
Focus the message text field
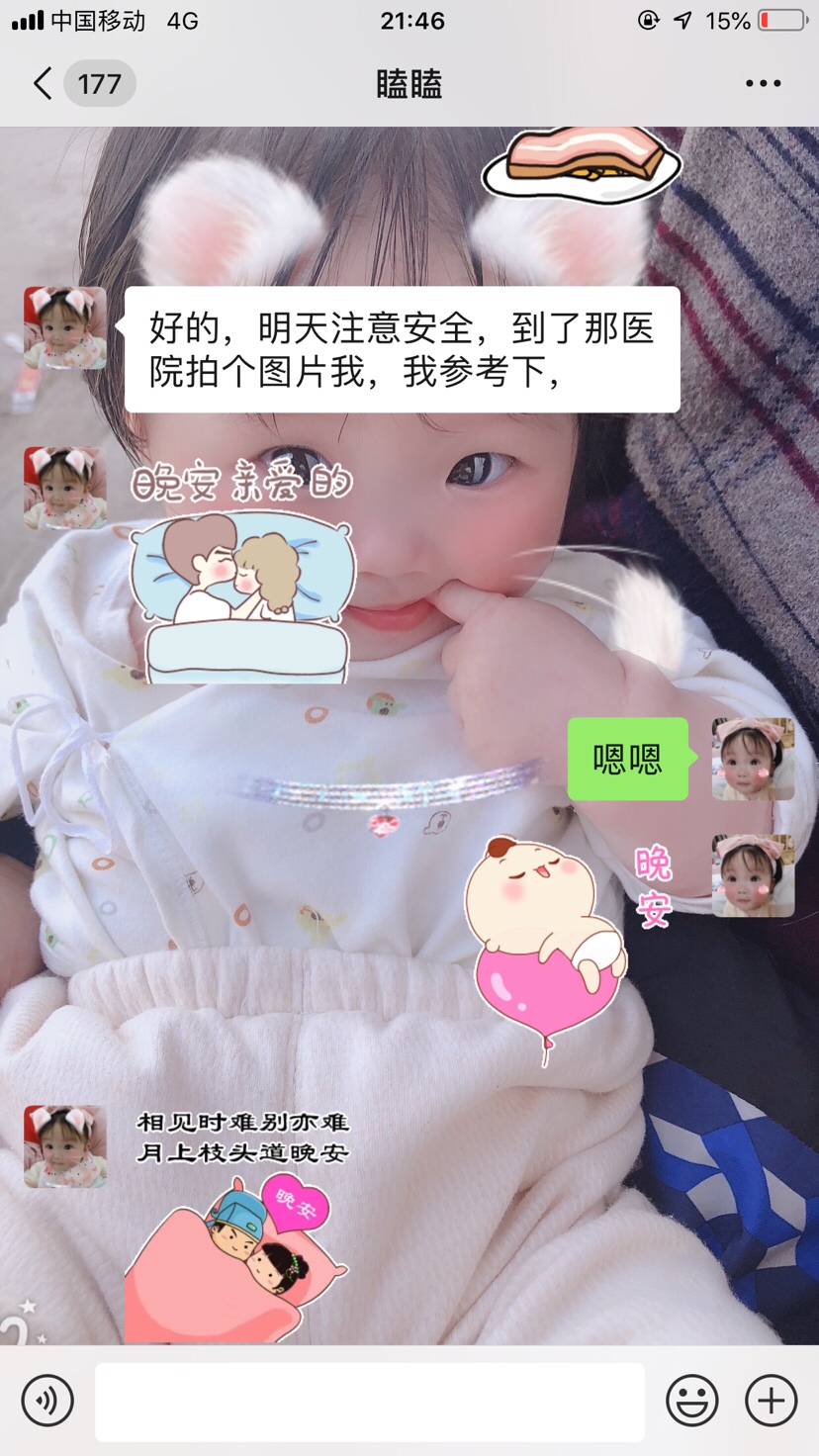point(369,1401)
